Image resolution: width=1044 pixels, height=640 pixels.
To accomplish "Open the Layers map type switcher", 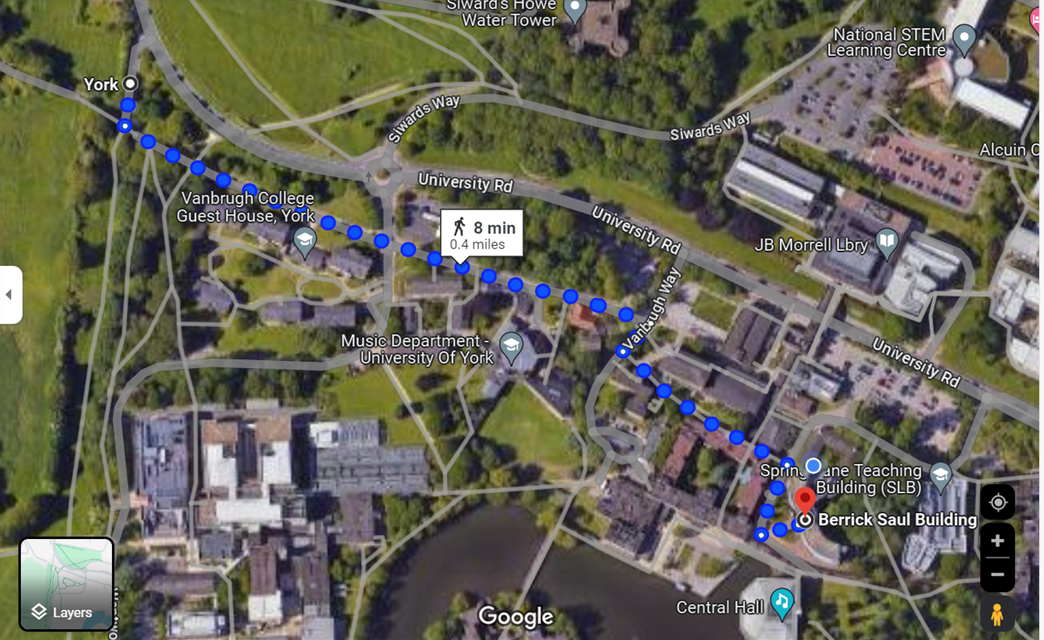I will coord(66,584).
